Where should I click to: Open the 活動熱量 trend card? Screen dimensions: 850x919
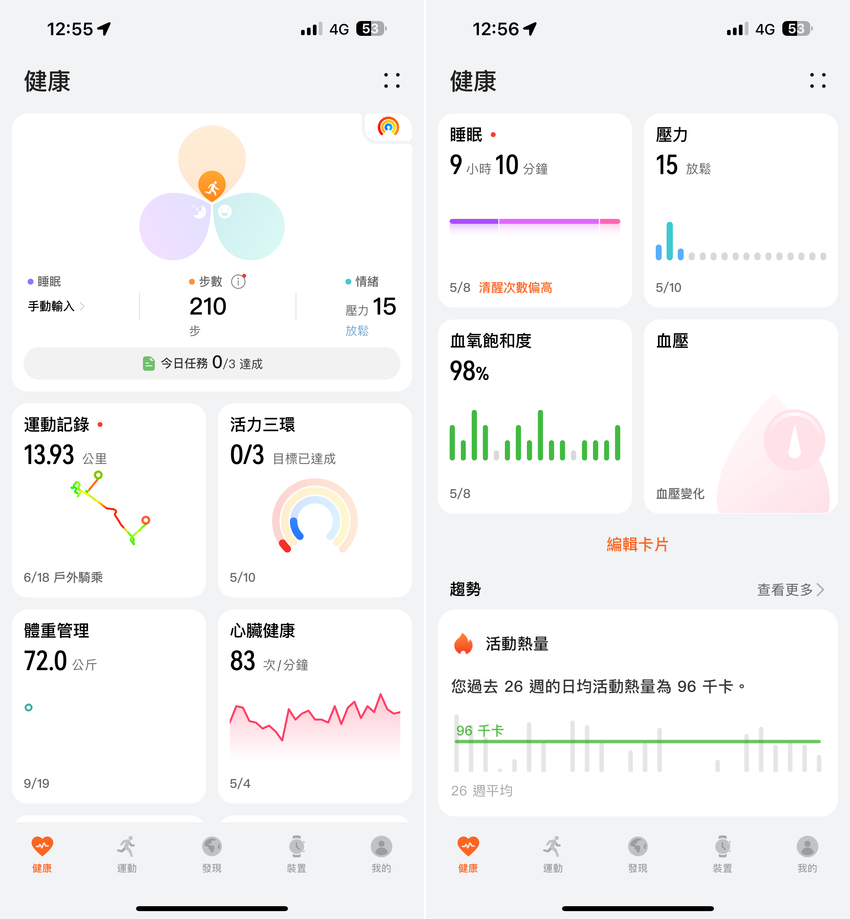click(x=637, y=712)
